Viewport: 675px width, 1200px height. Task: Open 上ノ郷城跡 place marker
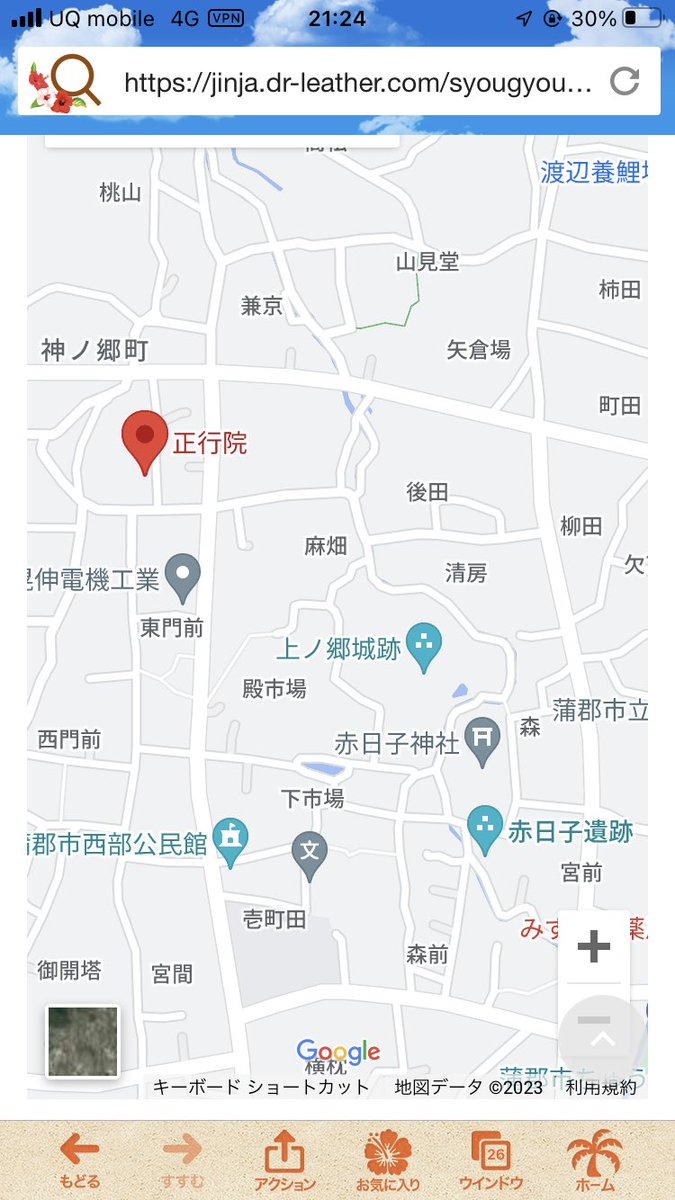(x=425, y=648)
